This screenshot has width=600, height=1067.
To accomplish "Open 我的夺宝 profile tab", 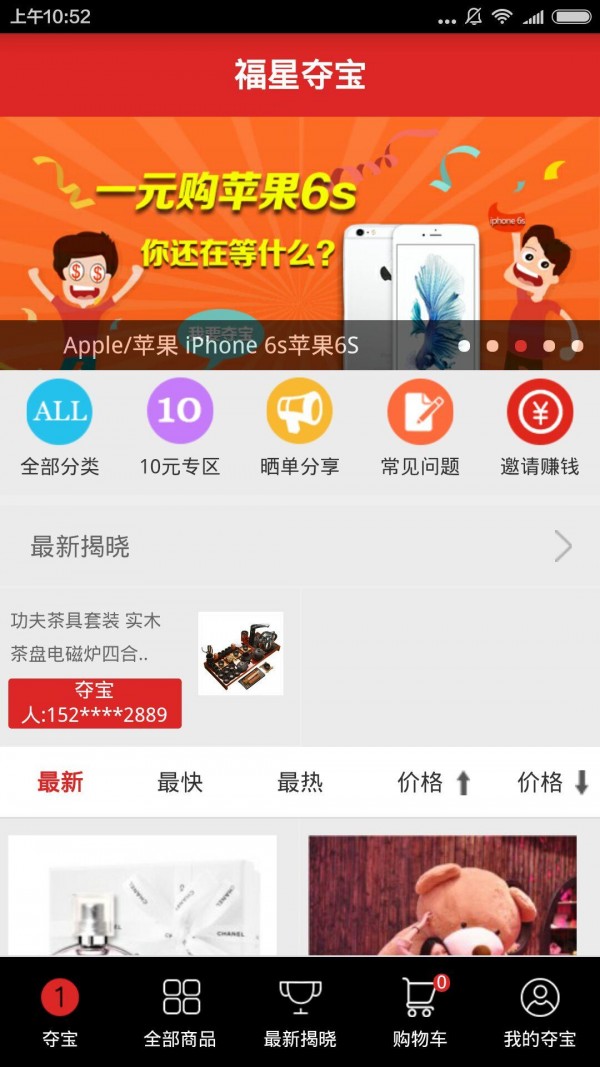I will click(540, 1012).
